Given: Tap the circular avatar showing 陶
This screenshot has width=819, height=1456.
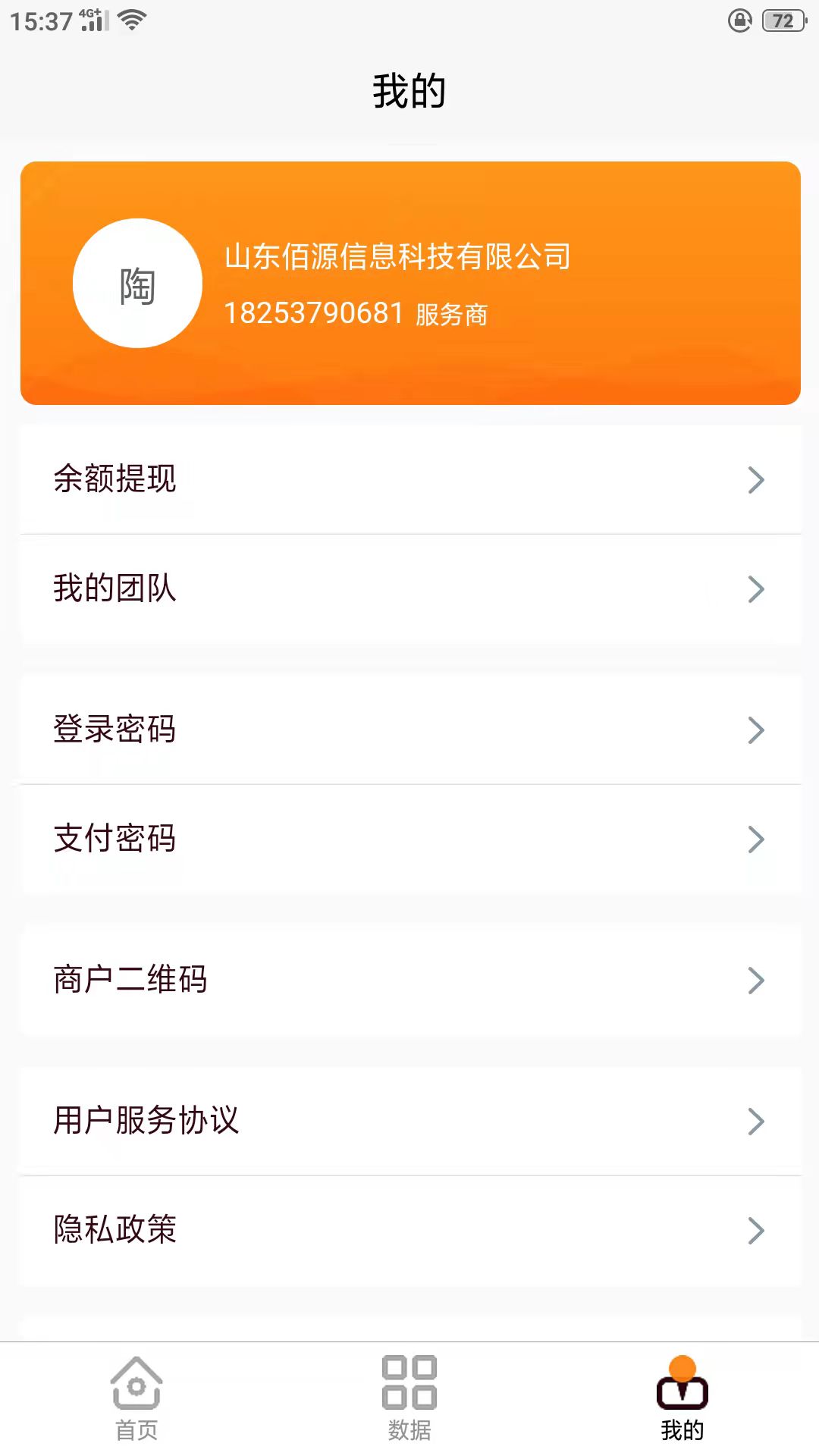Looking at the screenshot, I should tap(138, 284).
